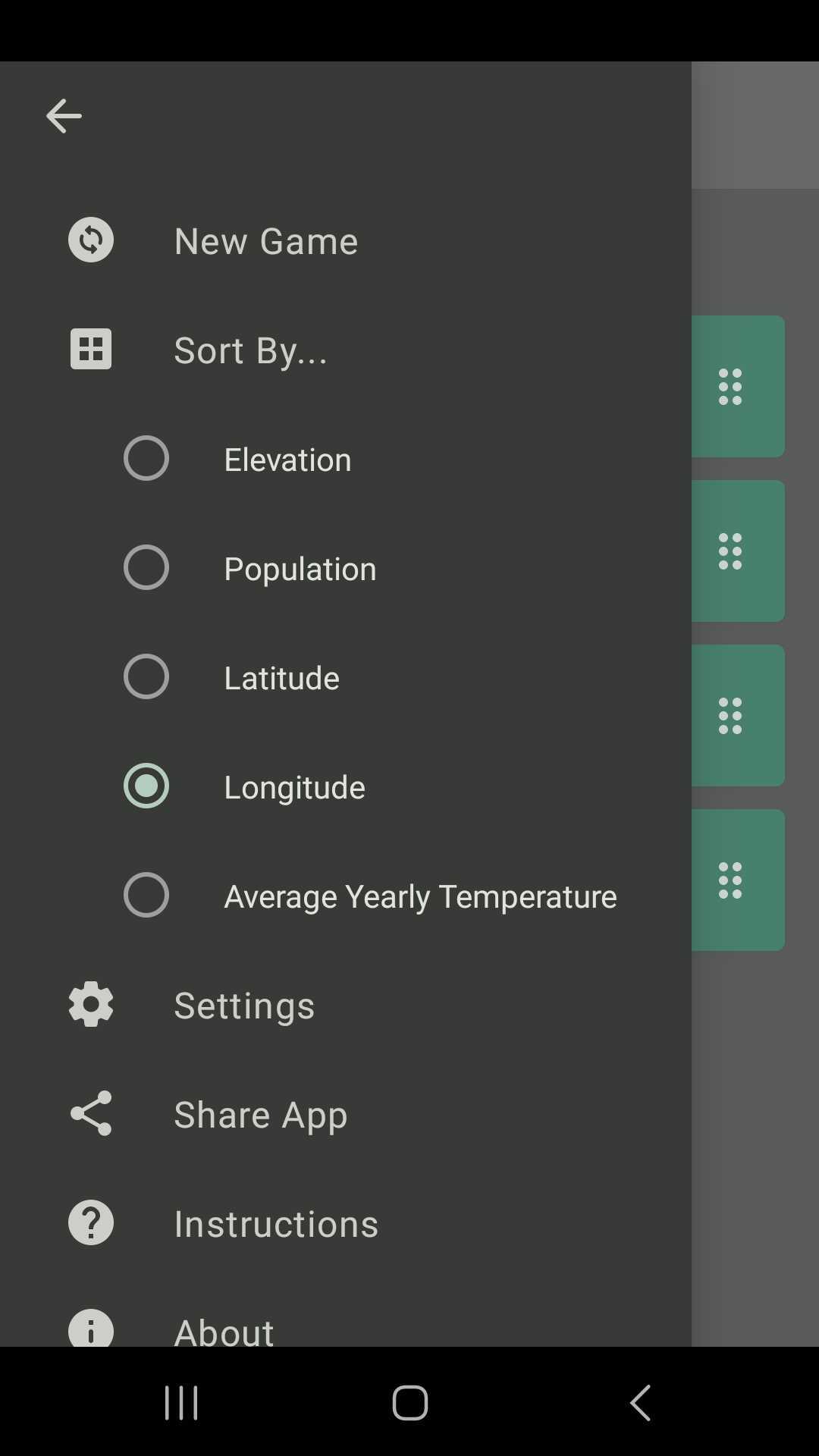Tap the Longitude radio button
The width and height of the screenshot is (819, 1456).
coord(146,786)
